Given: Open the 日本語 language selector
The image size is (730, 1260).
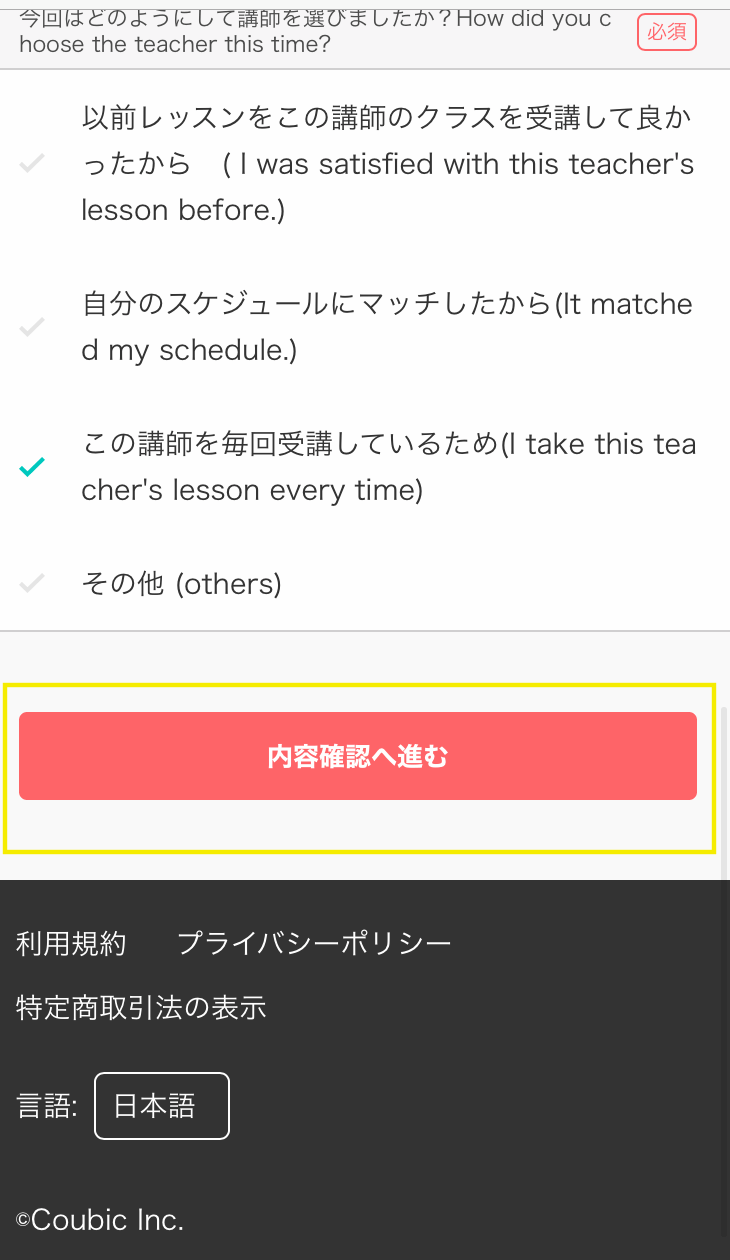Looking at the screenshot, I should (x=162, y=1106).
